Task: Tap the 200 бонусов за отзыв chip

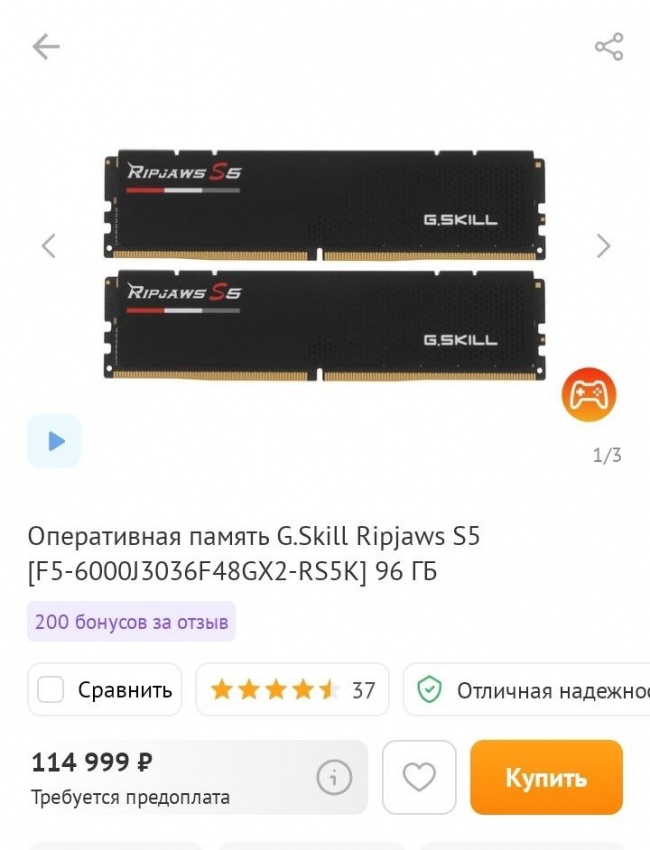Action: point(131,622)
